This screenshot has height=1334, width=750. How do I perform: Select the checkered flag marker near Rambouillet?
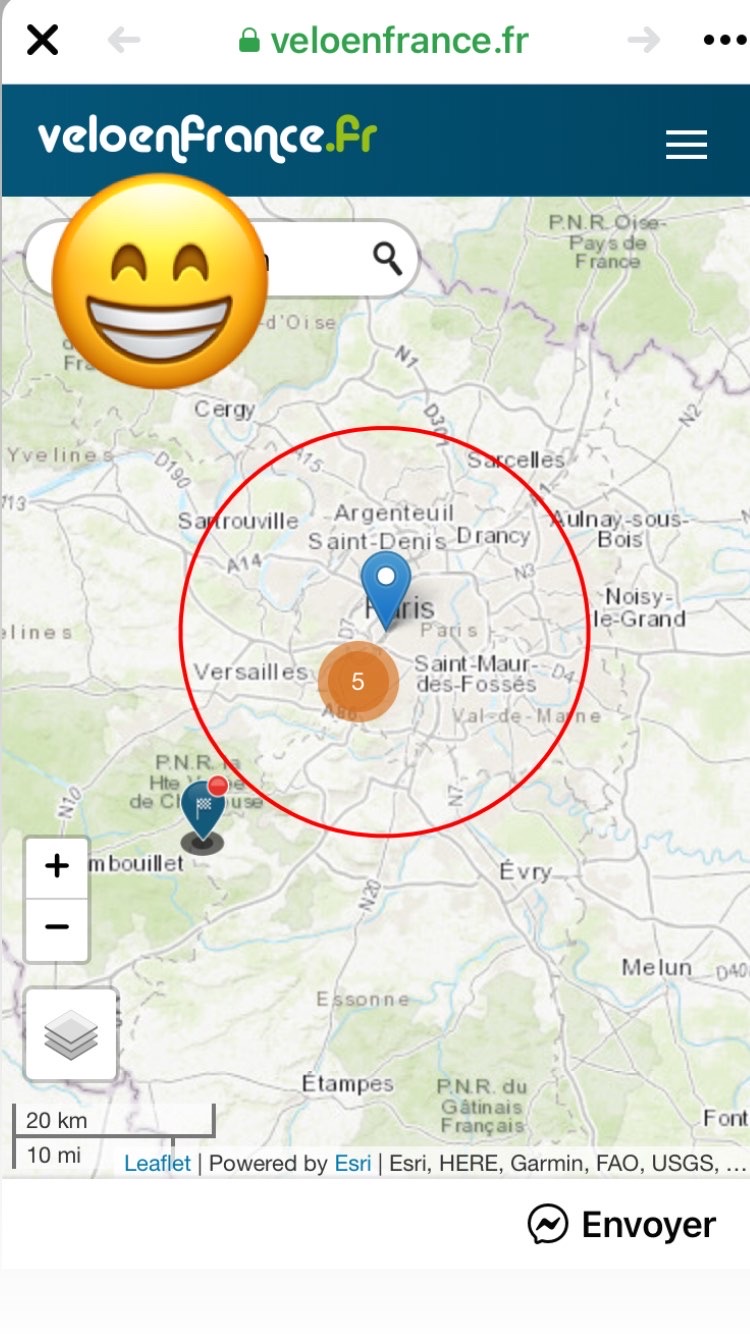tap(203, 810)
